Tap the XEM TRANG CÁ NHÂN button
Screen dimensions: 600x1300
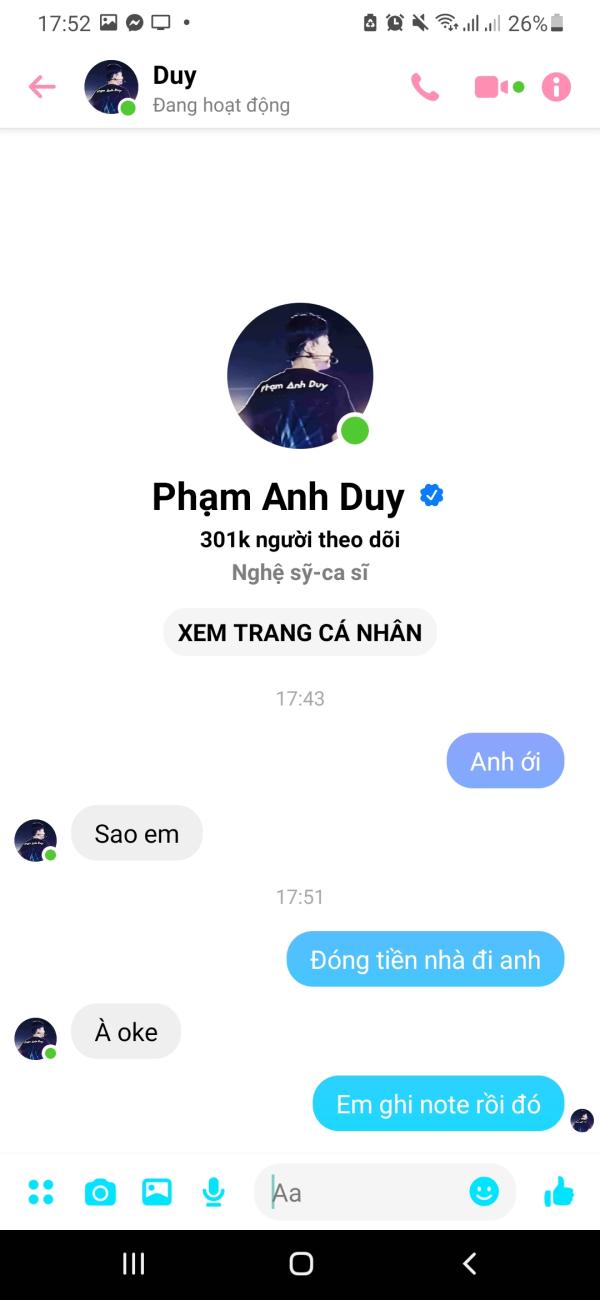tap(300, 632)
